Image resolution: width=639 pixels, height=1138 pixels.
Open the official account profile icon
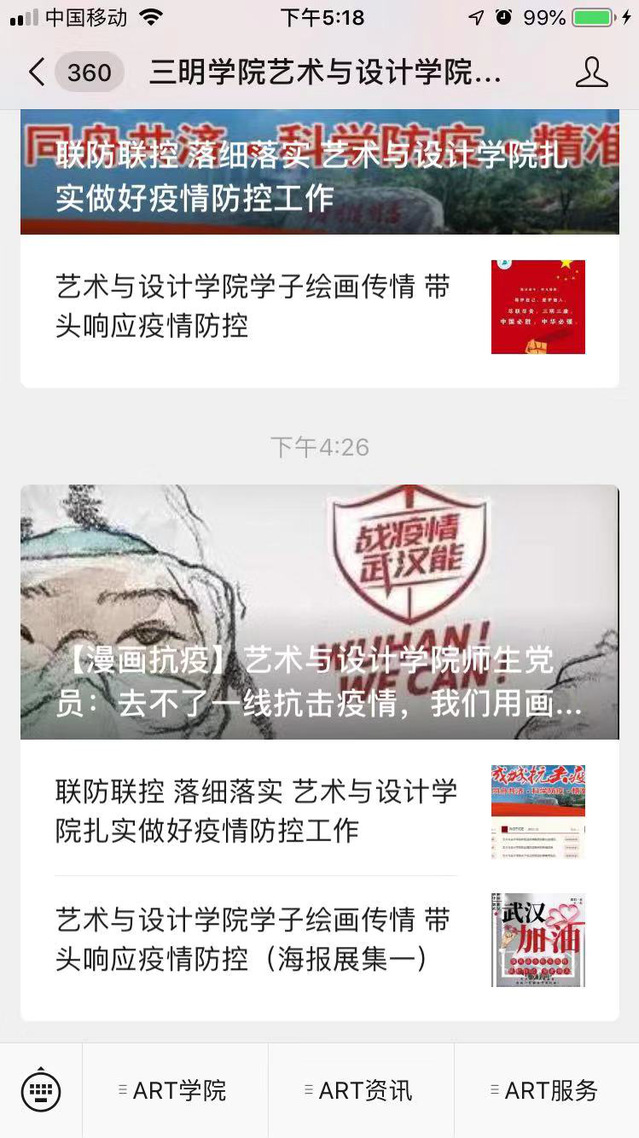click(592, 72)
